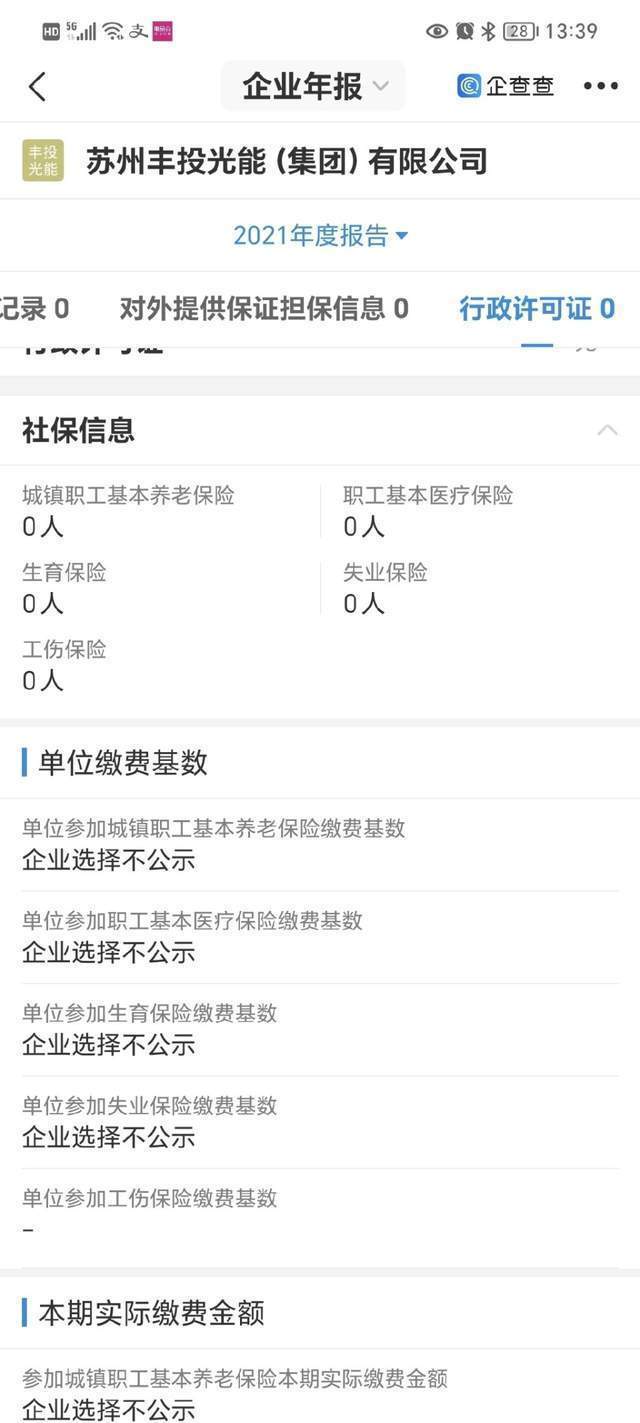This screenshot has width=640, height=1423.
Task: Open the three-dot overflow menu
Action: pos(600,87)
